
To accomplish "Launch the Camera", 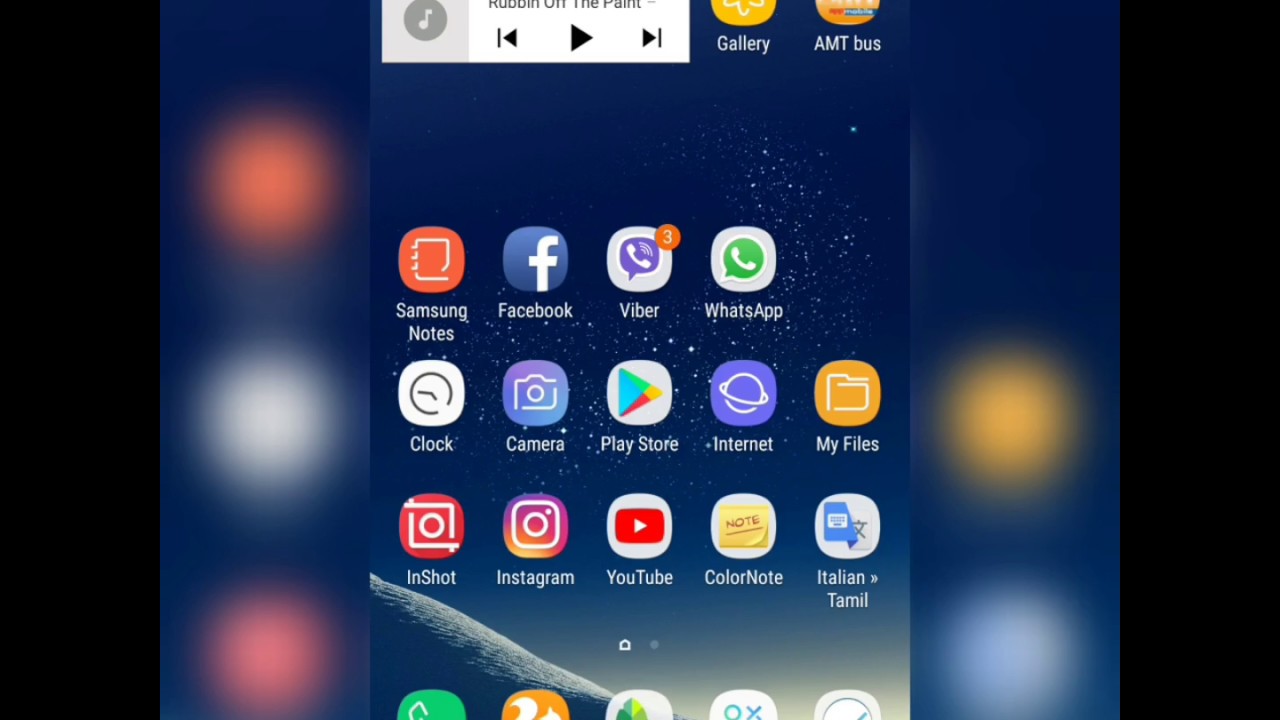I will point(535,394).
